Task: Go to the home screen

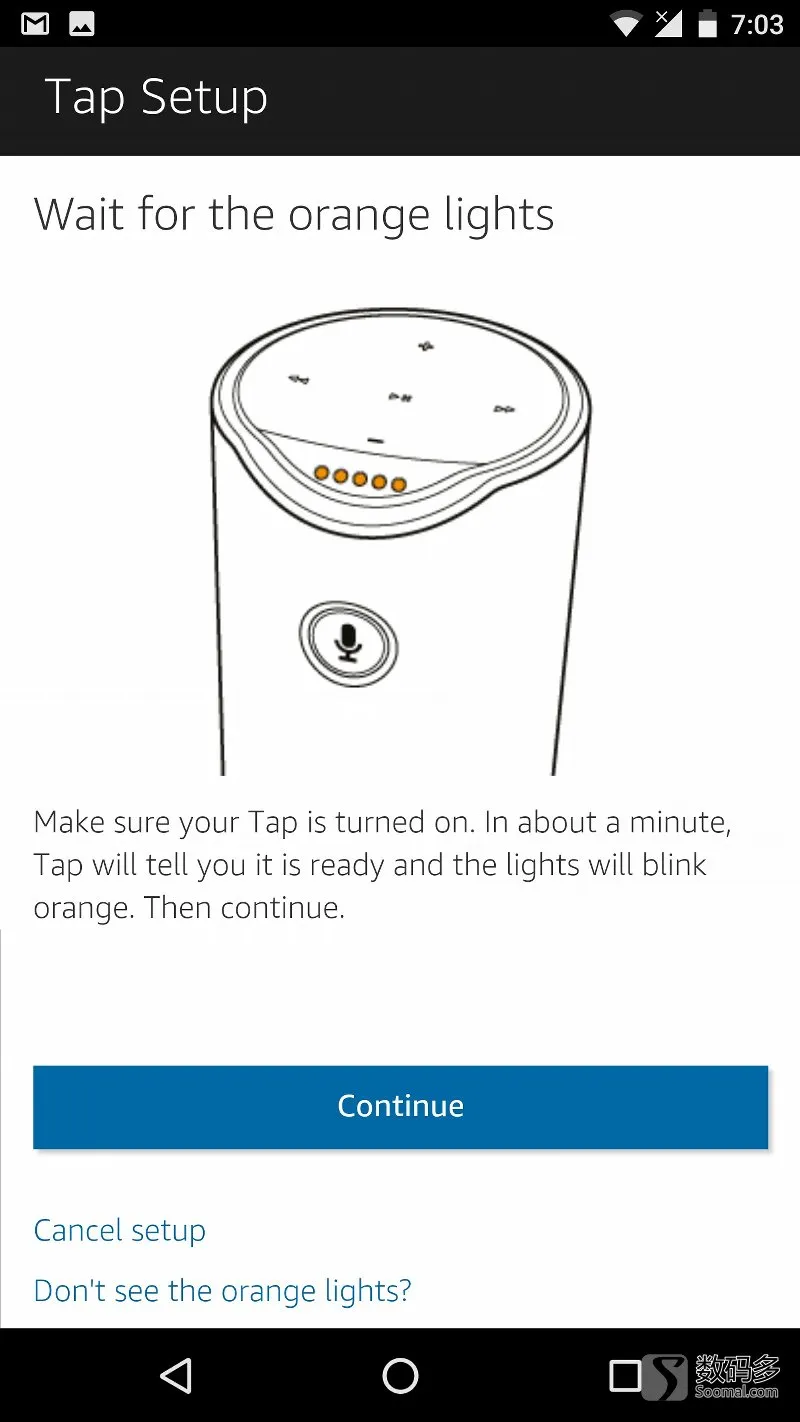Action: click(400, 1376)
